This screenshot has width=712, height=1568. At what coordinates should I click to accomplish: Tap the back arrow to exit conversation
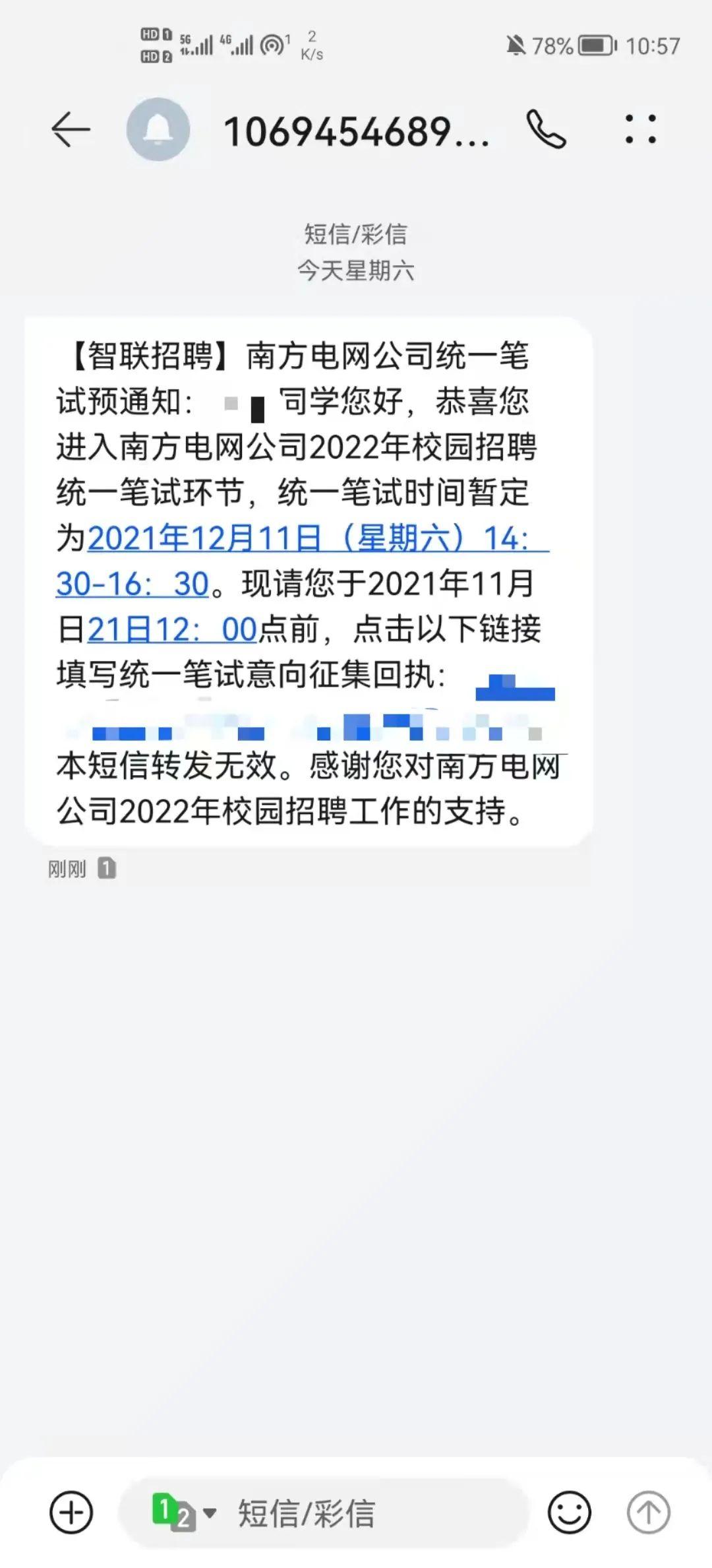69,129
